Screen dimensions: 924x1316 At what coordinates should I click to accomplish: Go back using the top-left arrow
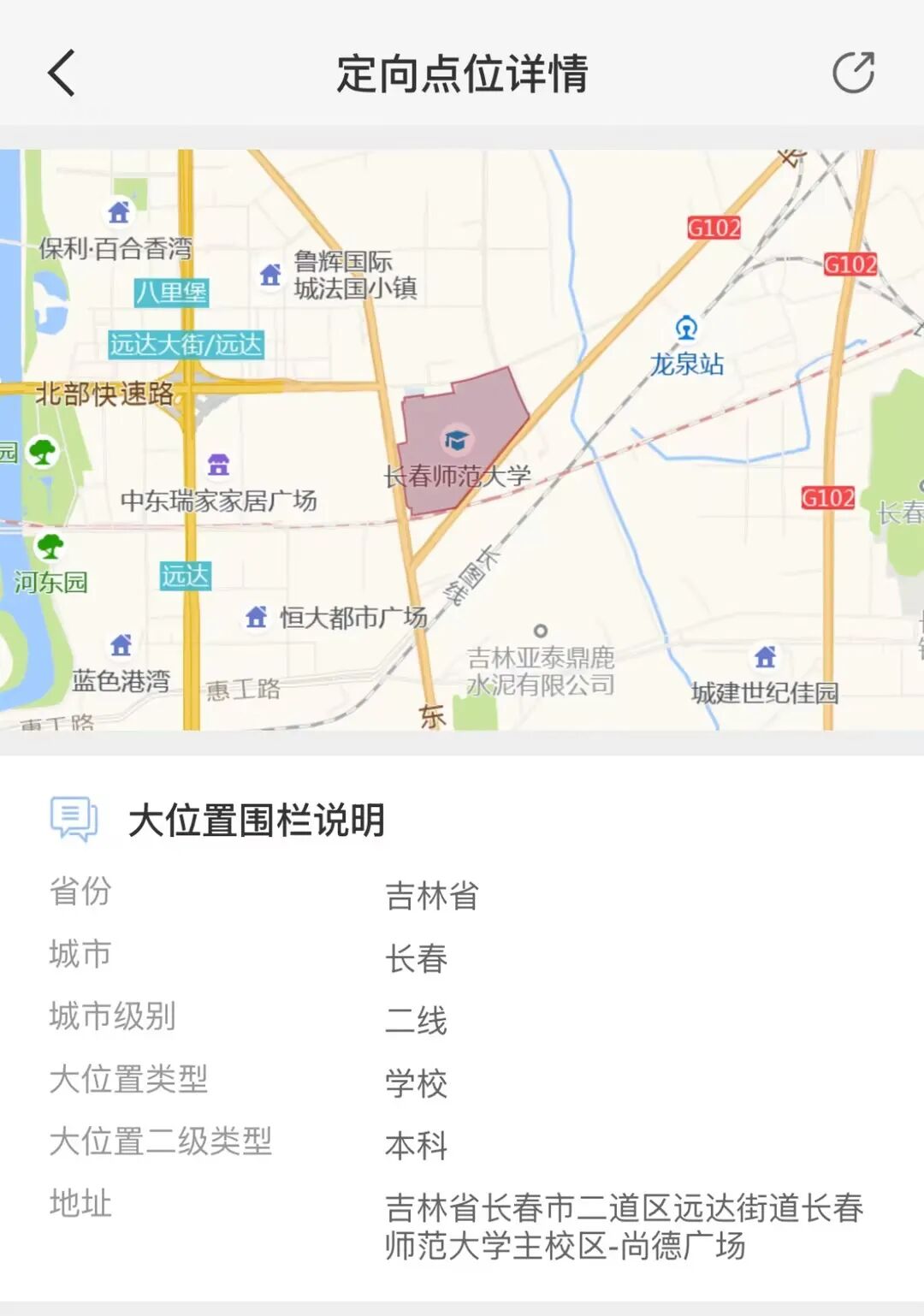62,73
